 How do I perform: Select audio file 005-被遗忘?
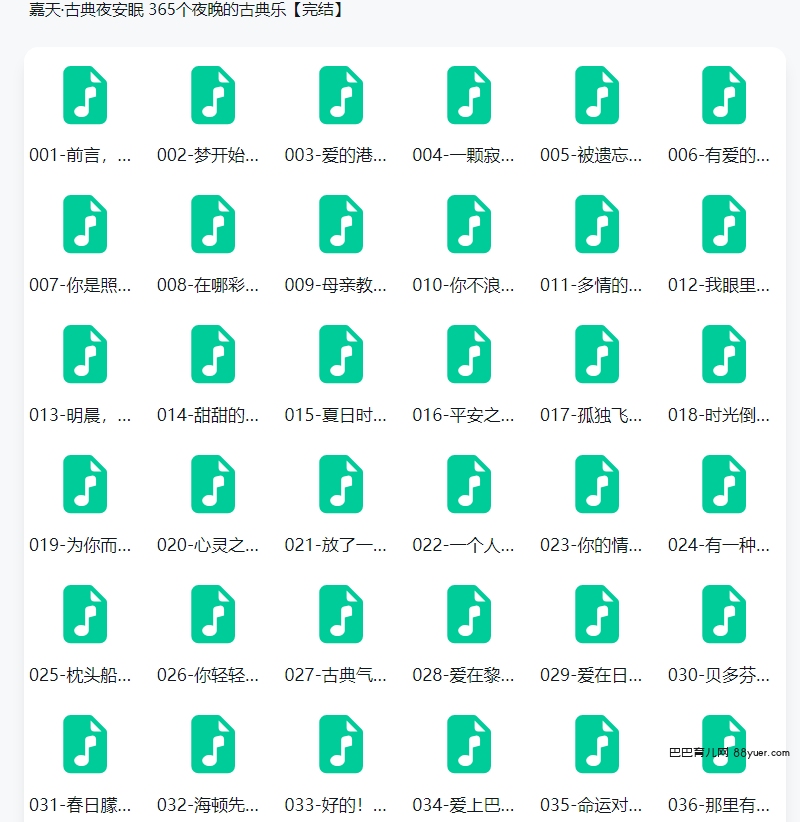click(597, 95)
